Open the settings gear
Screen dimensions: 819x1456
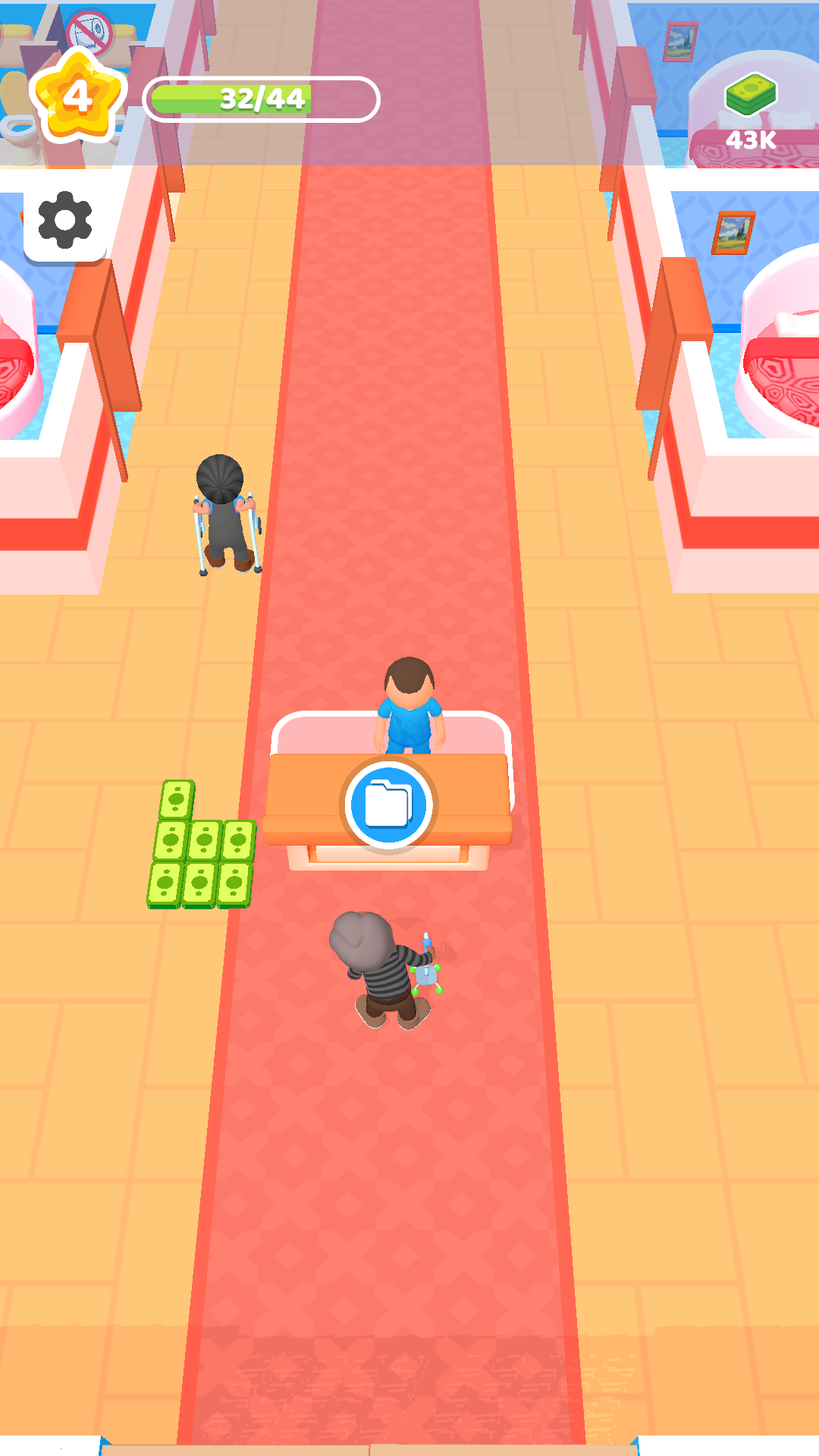coord(65,220)
